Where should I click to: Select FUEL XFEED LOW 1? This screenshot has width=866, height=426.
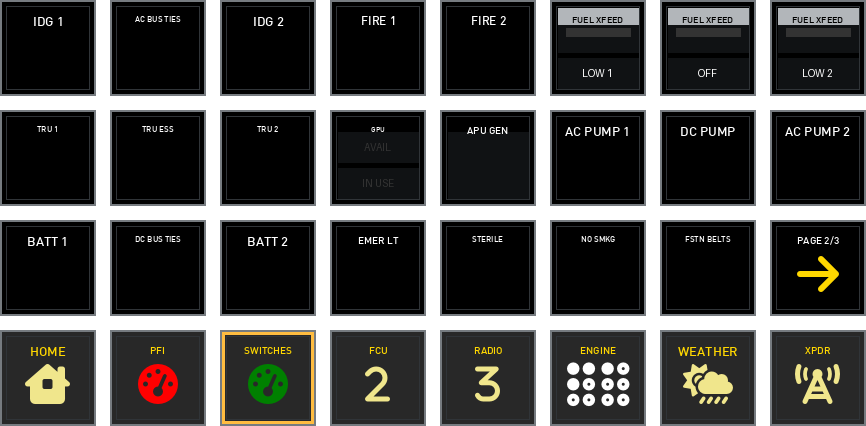[x=598, y=48]
